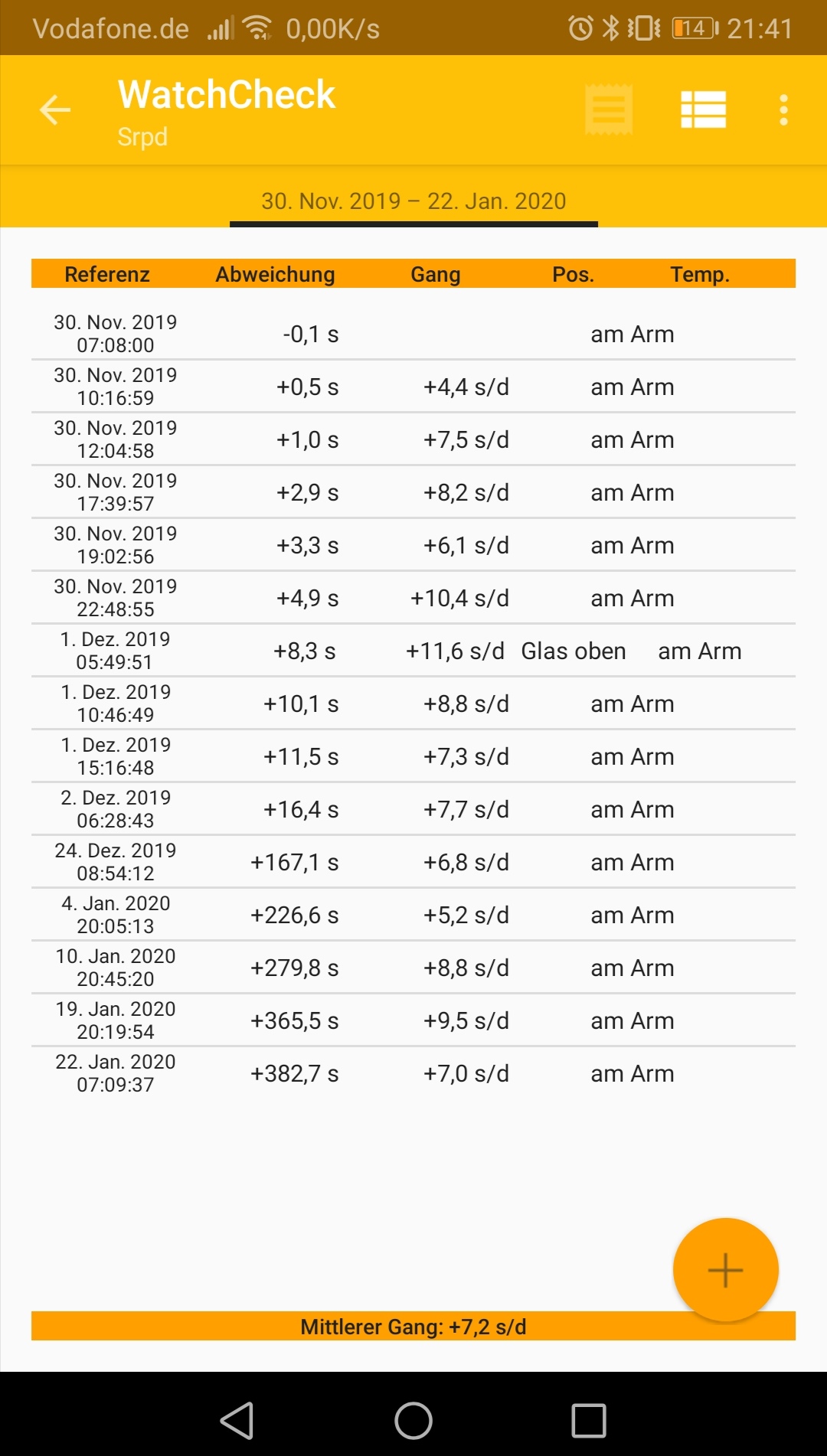Select the 30. Nov. 2019 – 22. Jan. 2020 period tab
This screenshot has width=827, height=1456.
tap(413, 201)
